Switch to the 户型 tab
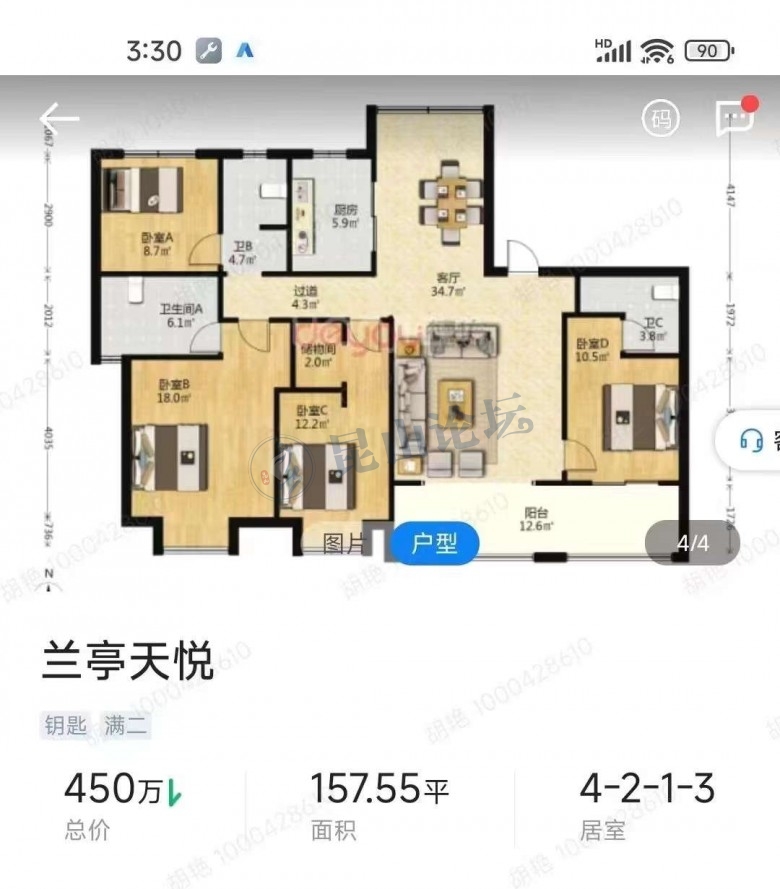The width and height of the screenshot is (780, 889). [434, 543]
